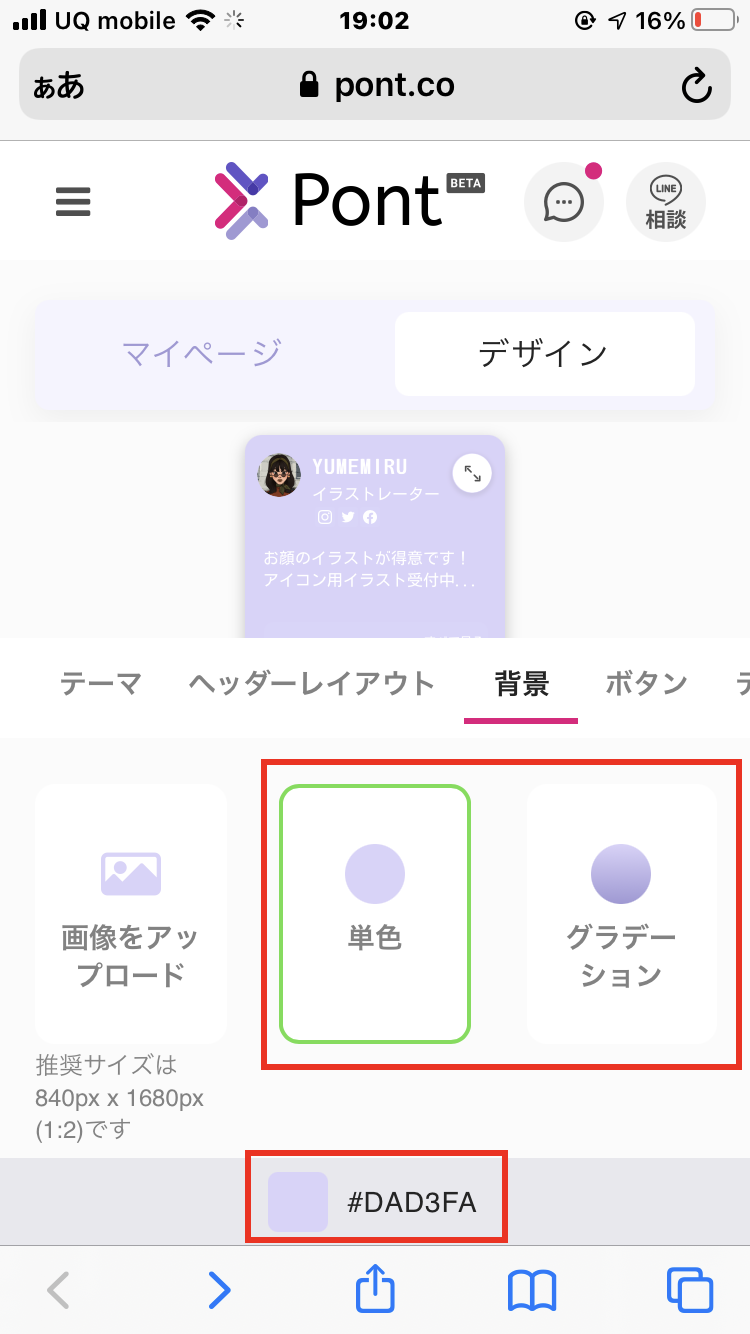Open the hamburger menu
Image resolution: width=750 pixels, height=1334 pixels.
coord(73,202)
